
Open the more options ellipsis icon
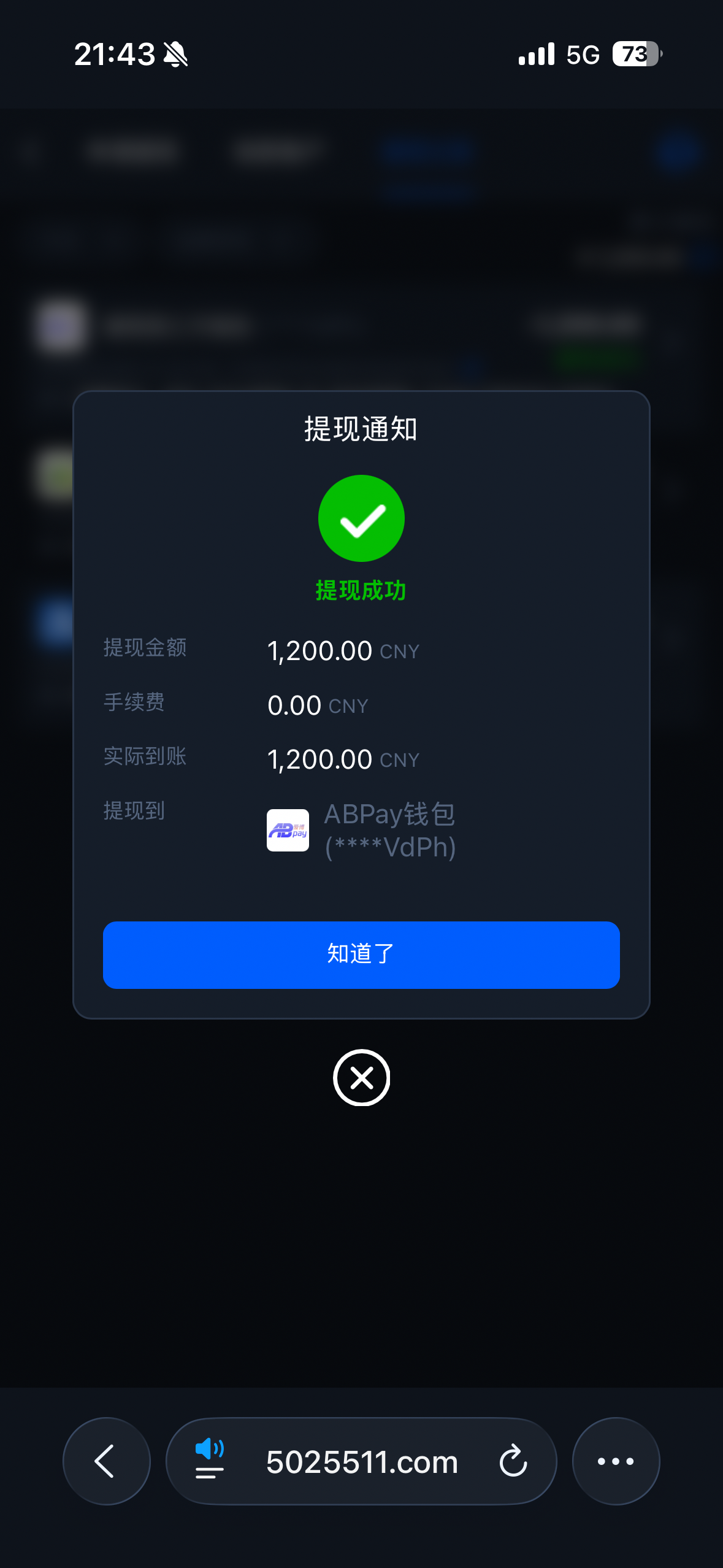tap(616, 1461)
